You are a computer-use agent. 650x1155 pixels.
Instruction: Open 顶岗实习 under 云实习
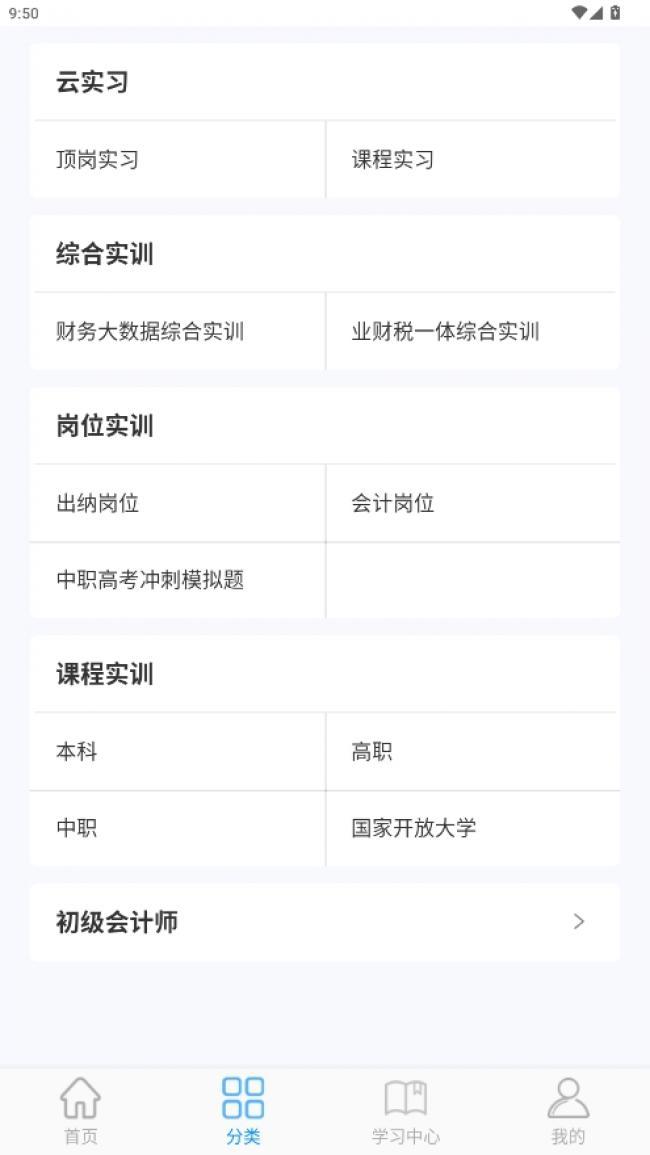pos(178,159)
